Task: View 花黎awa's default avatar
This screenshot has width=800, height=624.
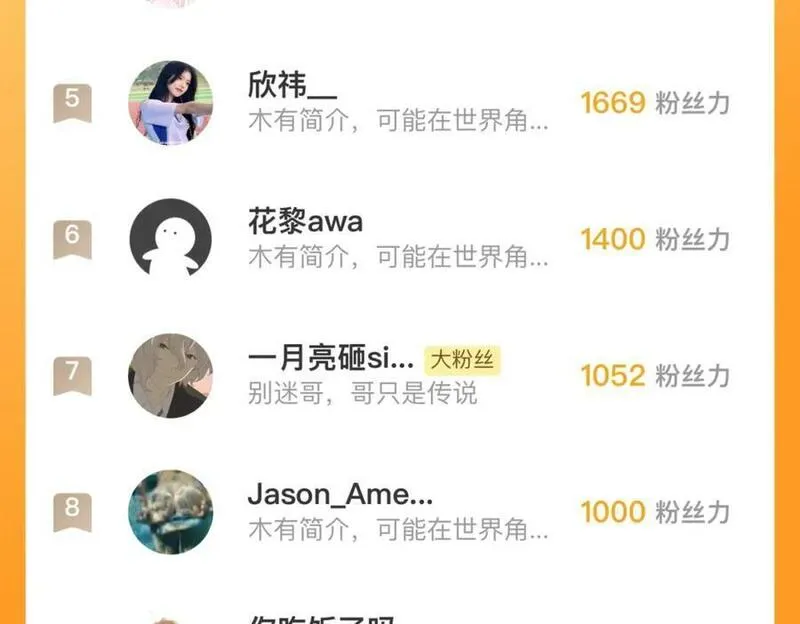Action: [171, 238]
